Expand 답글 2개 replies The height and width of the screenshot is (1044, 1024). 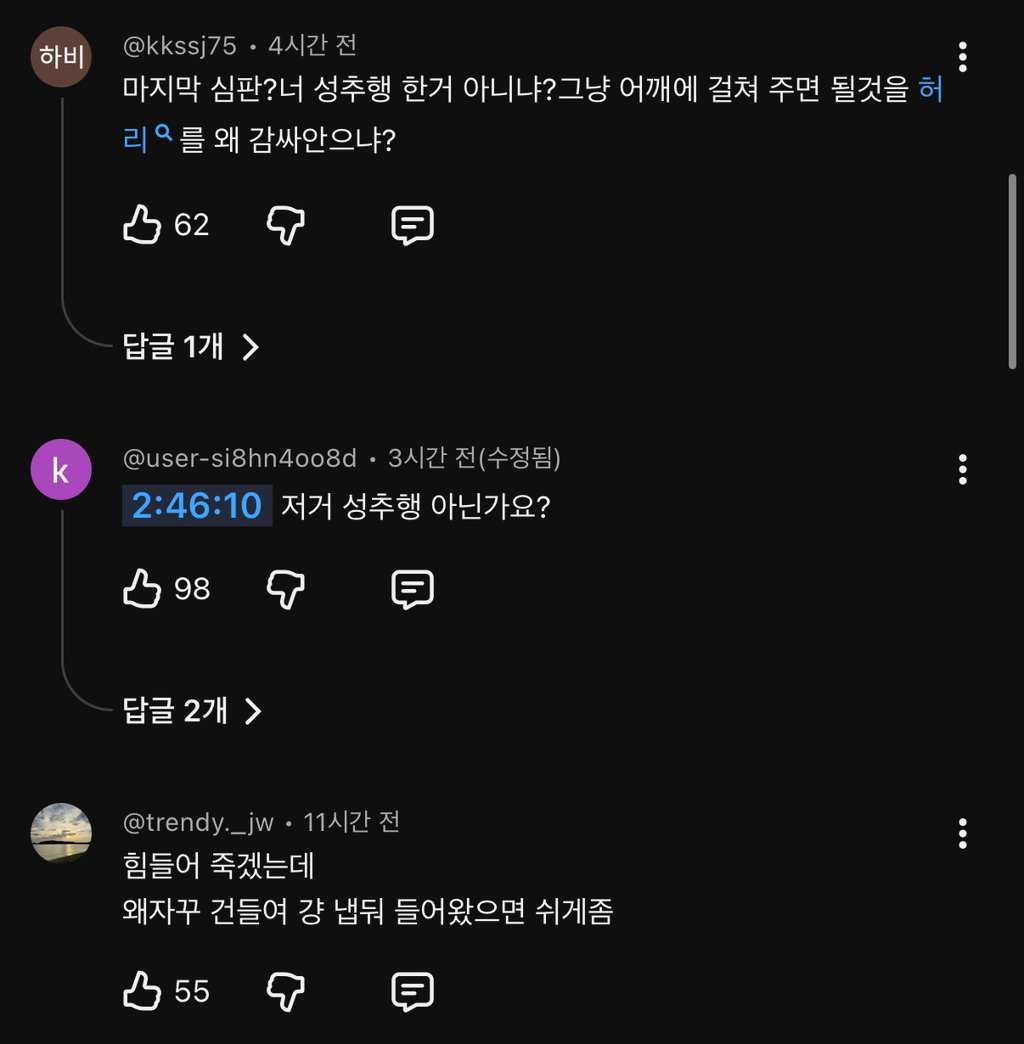(x=192, y=711)
